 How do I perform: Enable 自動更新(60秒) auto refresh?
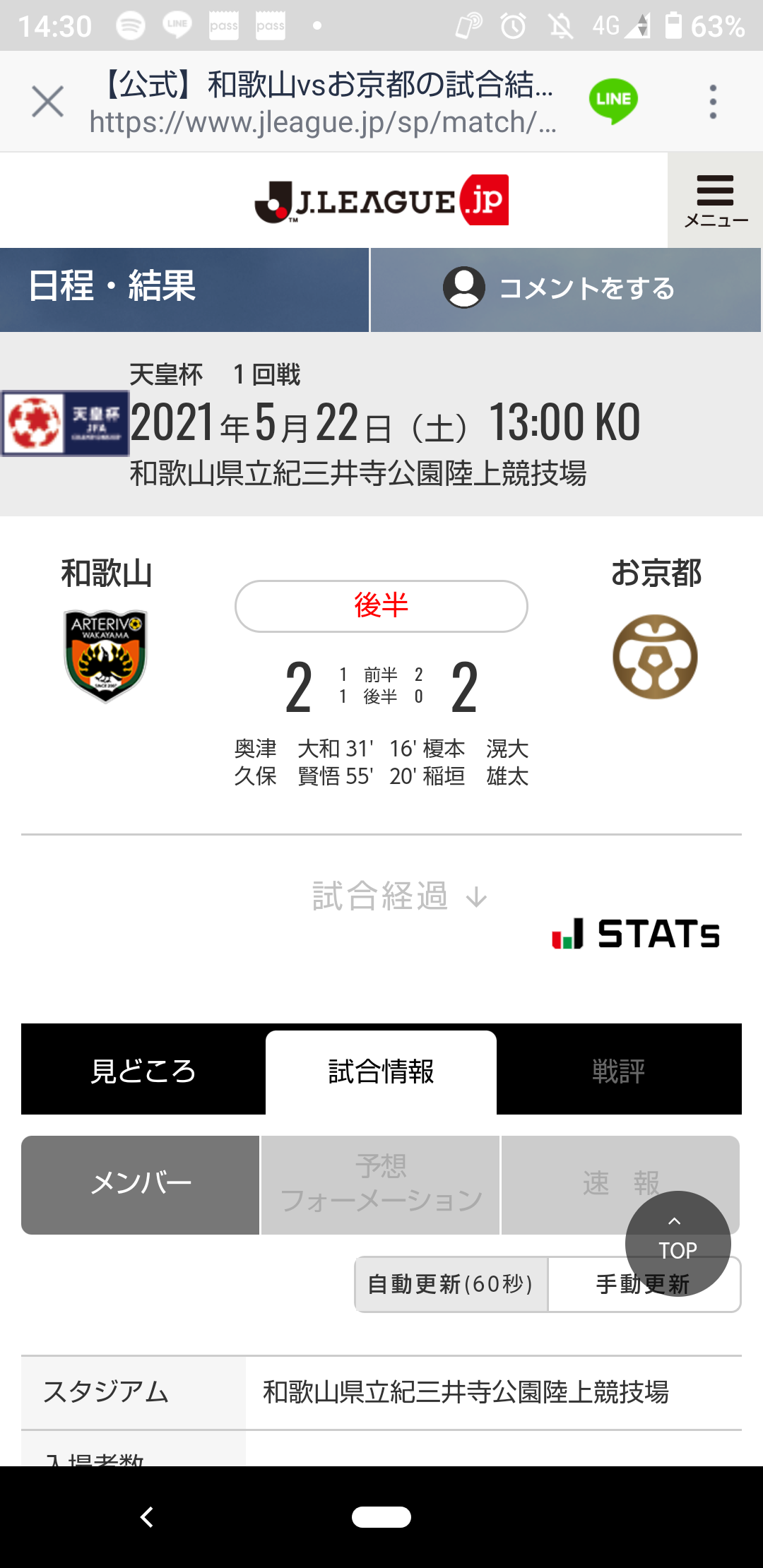451,1283
